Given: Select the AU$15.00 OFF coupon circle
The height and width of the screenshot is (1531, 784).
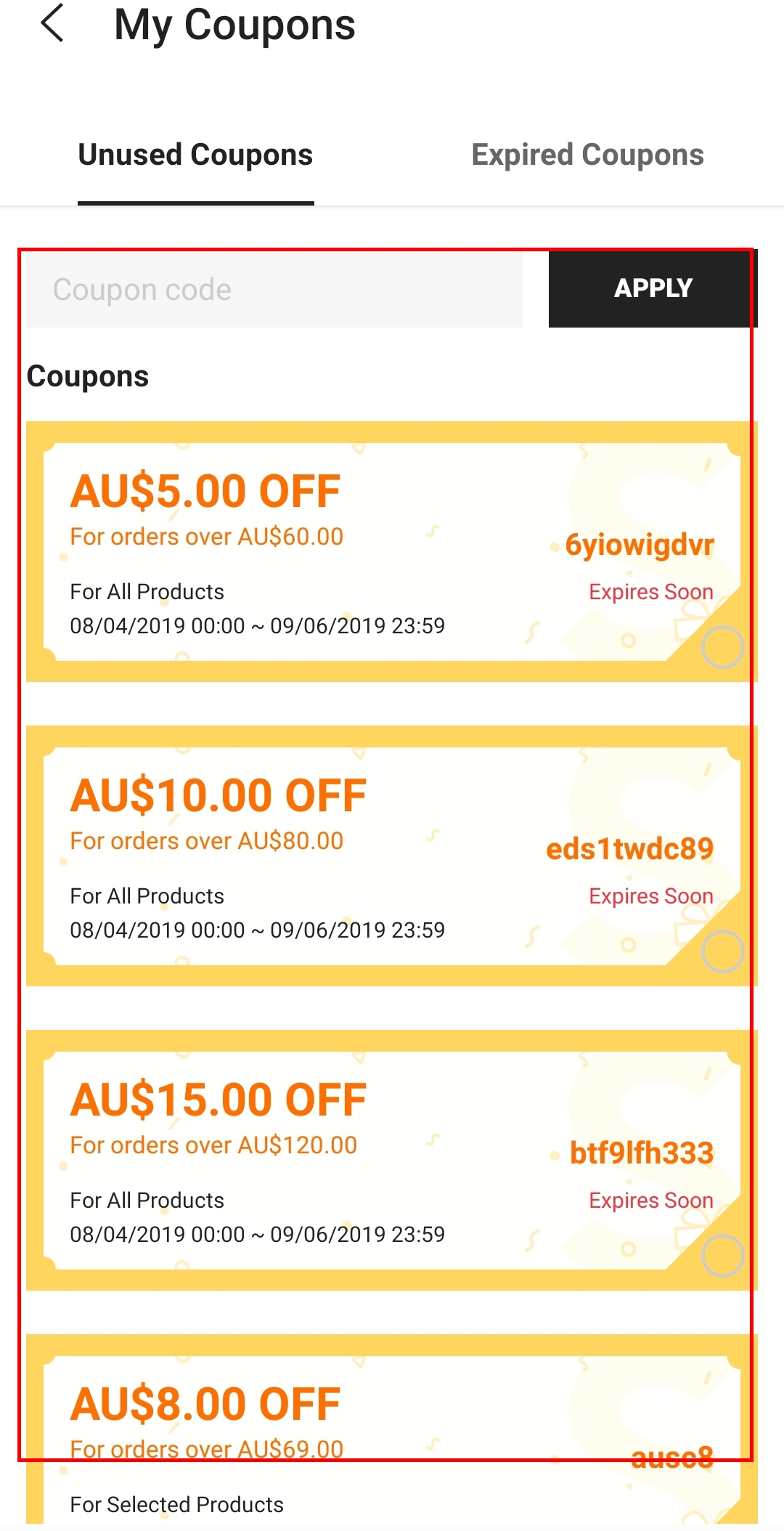Looking at the screenshot, I should click(722, 1253).
